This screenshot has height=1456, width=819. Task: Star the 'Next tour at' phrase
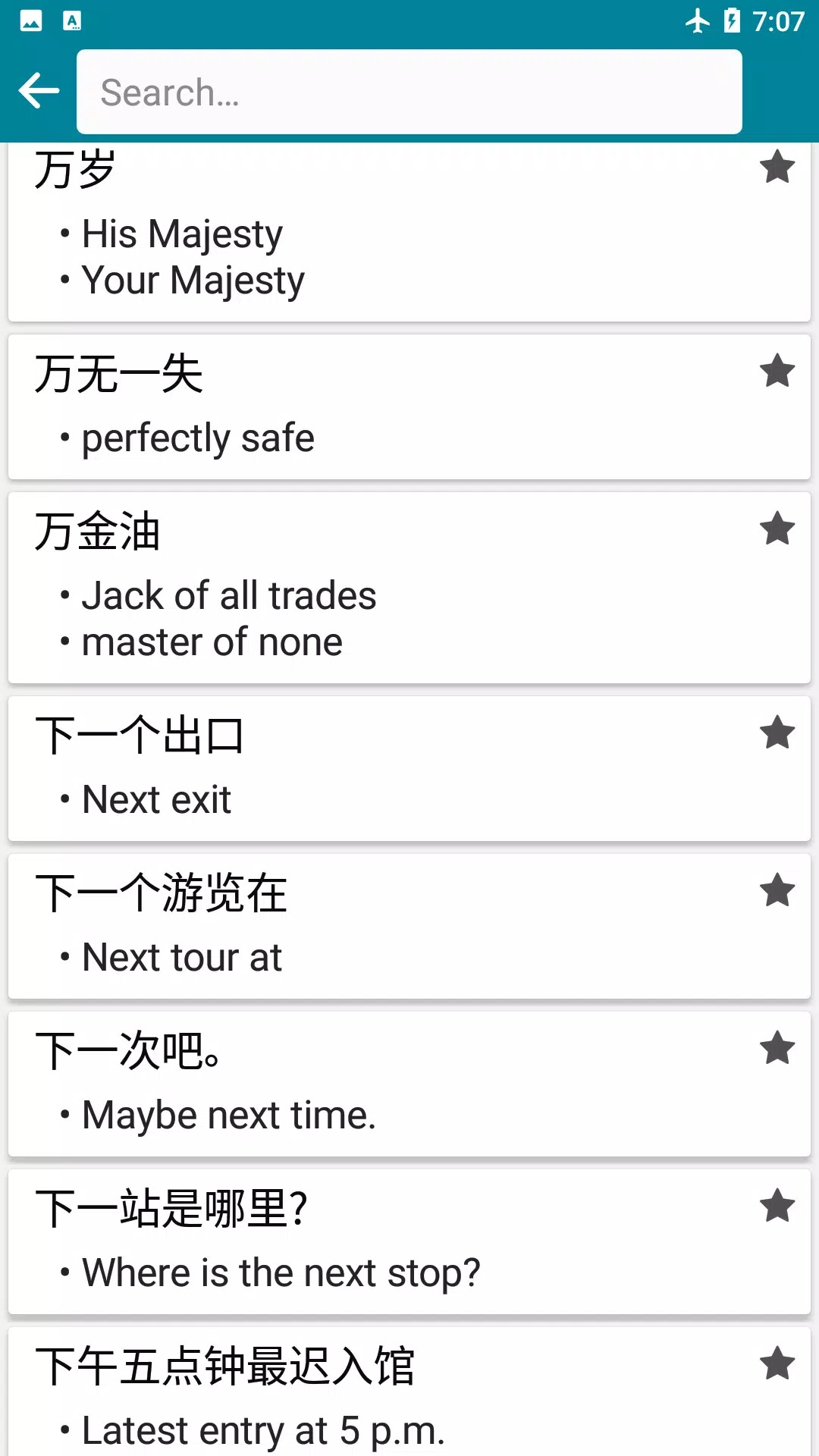coord(777,890)
